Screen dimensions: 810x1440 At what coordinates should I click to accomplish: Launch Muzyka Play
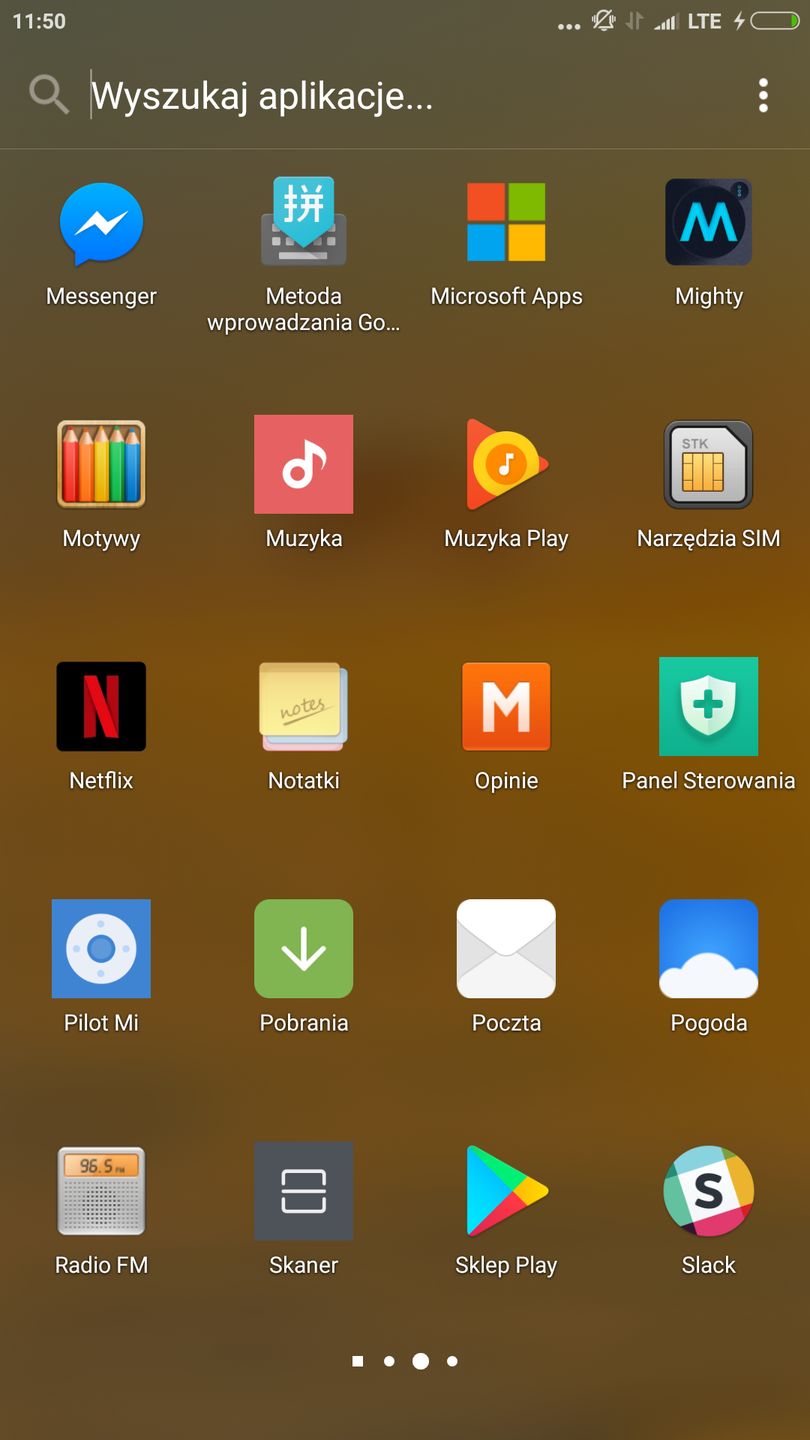506,464
